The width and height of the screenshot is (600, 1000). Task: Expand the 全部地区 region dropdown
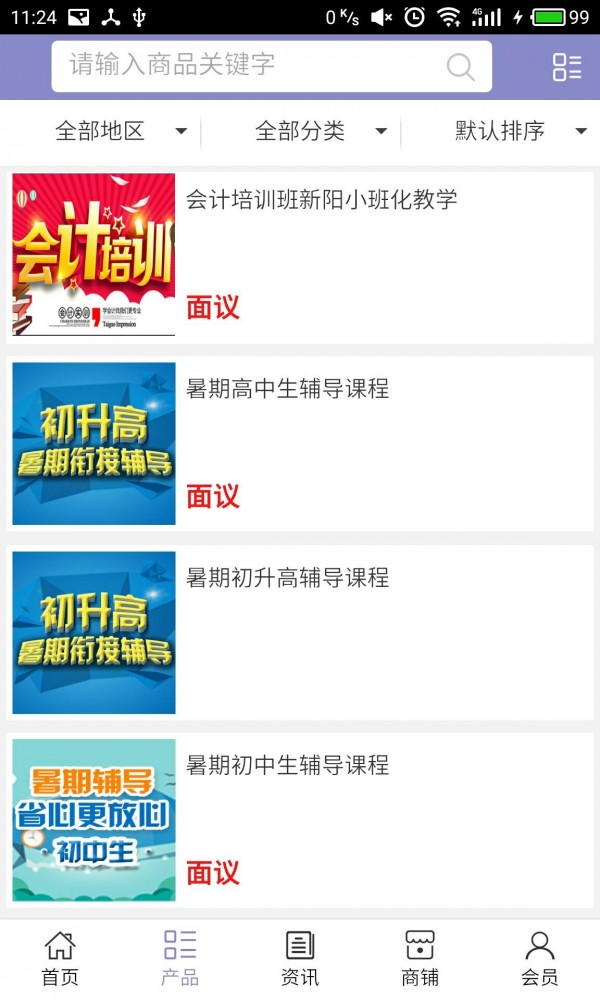click(120, 131)
